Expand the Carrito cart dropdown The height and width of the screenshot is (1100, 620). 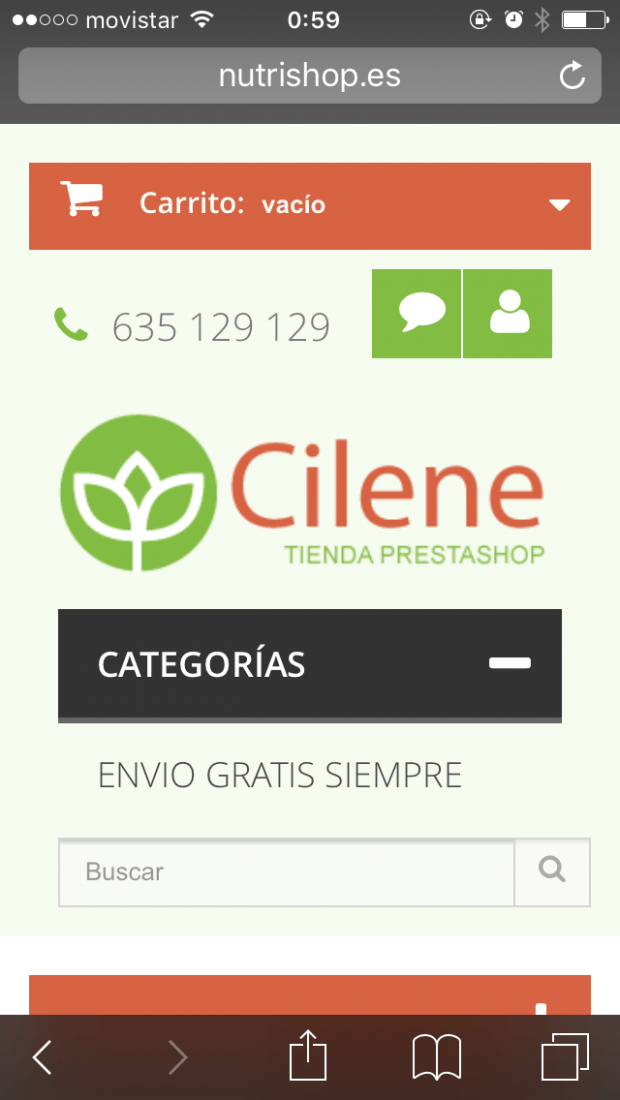click(x=309, y=206)
